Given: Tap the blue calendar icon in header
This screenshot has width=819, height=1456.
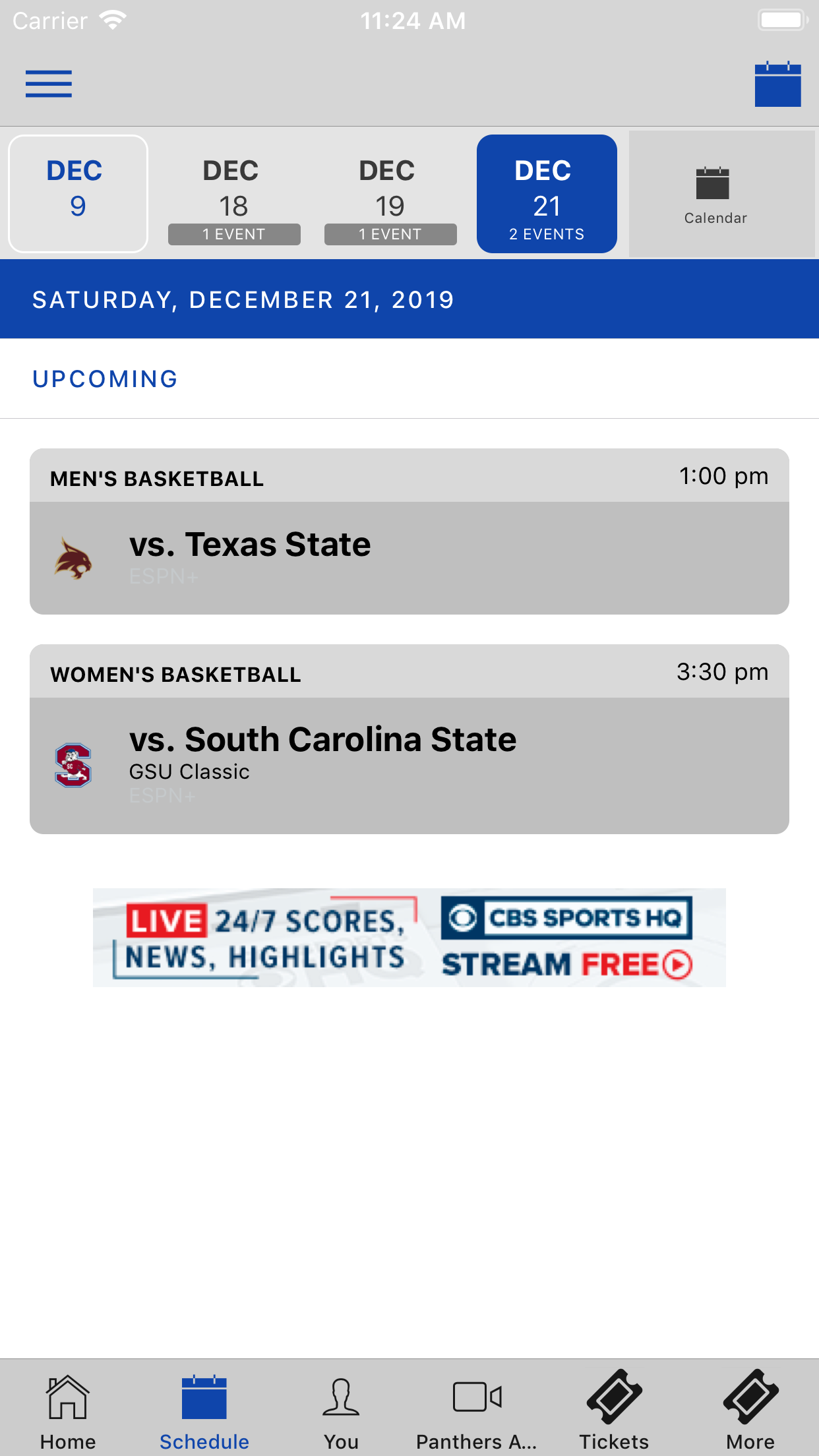Looking at the screenshot, I should point(777,84).
